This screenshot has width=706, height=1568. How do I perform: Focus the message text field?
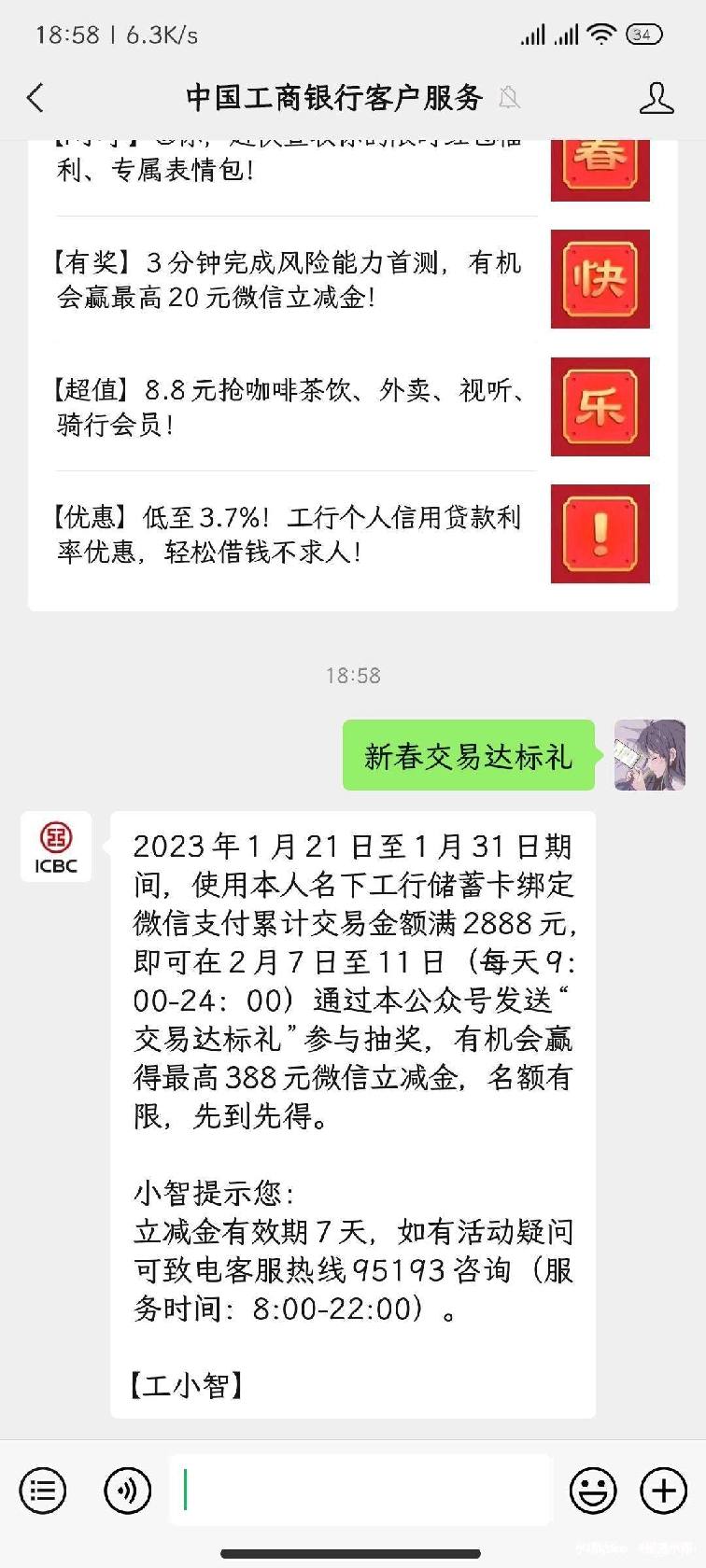point(360,1490)
